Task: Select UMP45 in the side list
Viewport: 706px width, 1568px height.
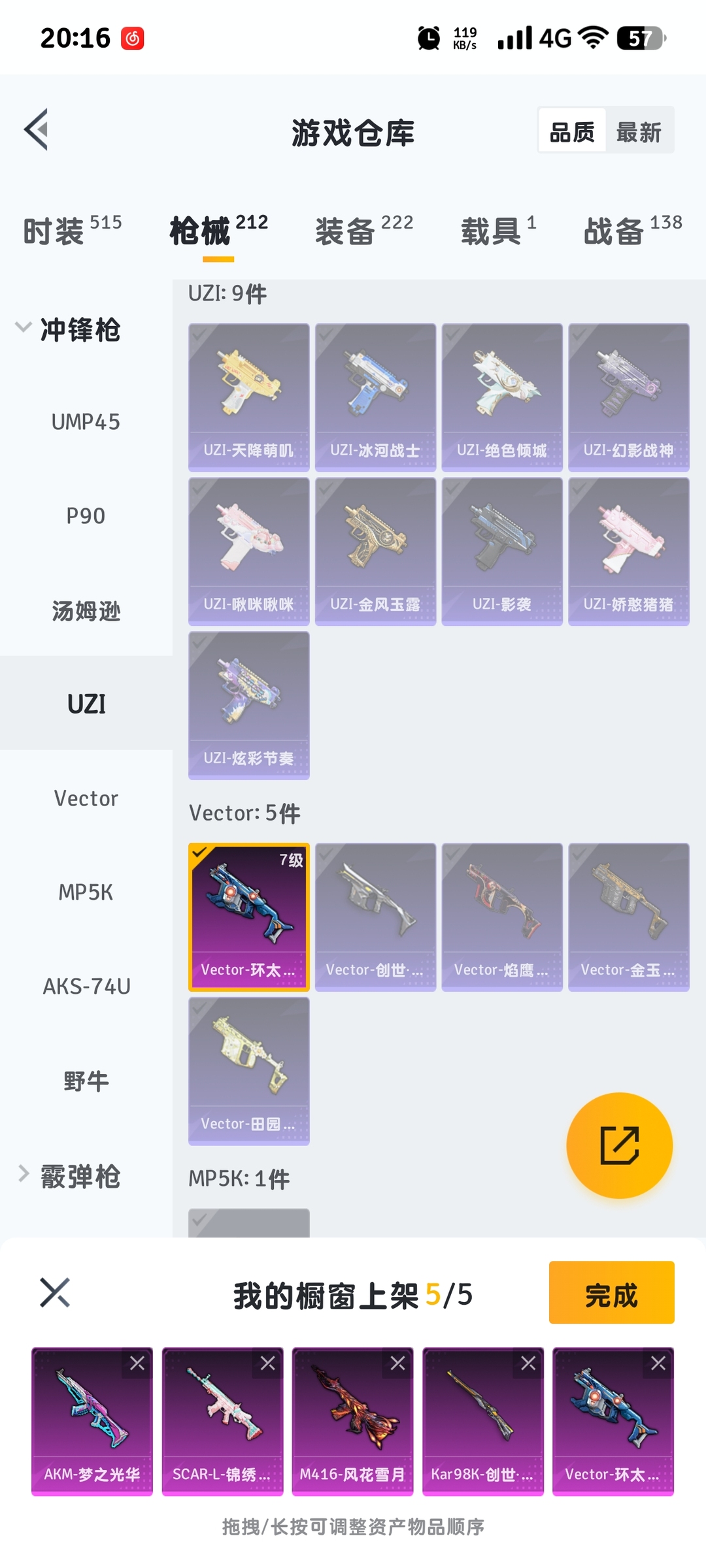Action: [x=86, y=422]
